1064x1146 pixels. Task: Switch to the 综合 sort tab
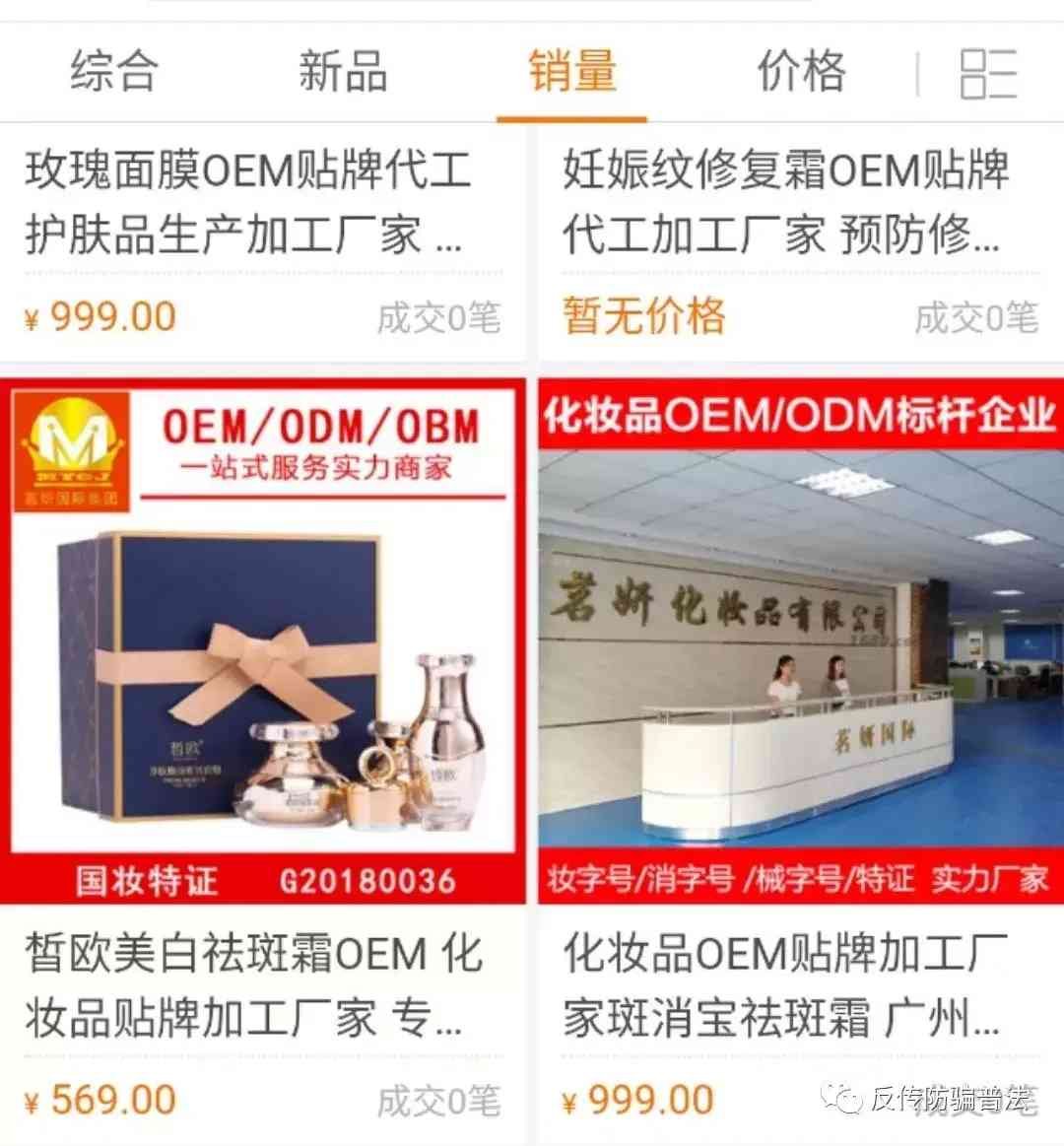coord(114,72)
